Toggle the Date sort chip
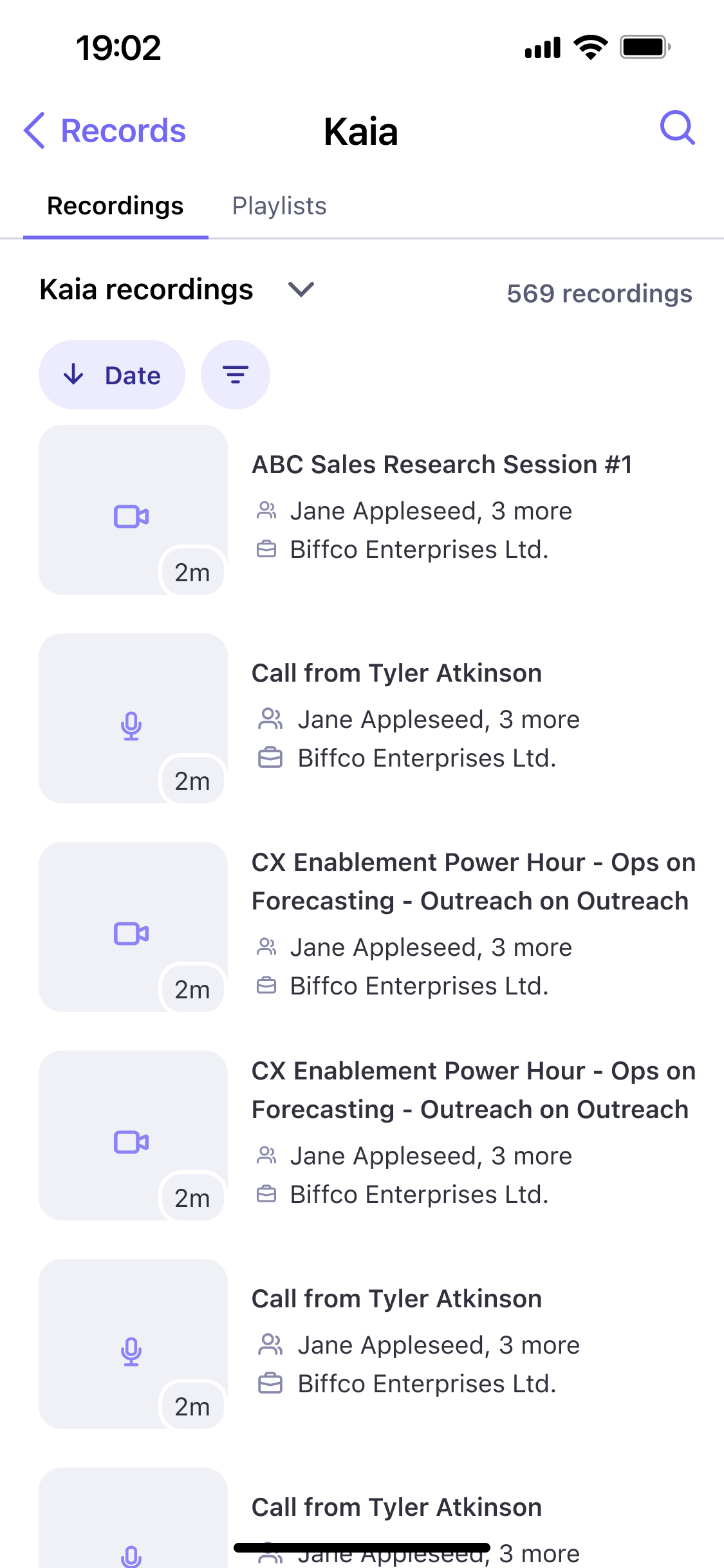The width and height of the screenshot is (724, 1568). (112, 375)
